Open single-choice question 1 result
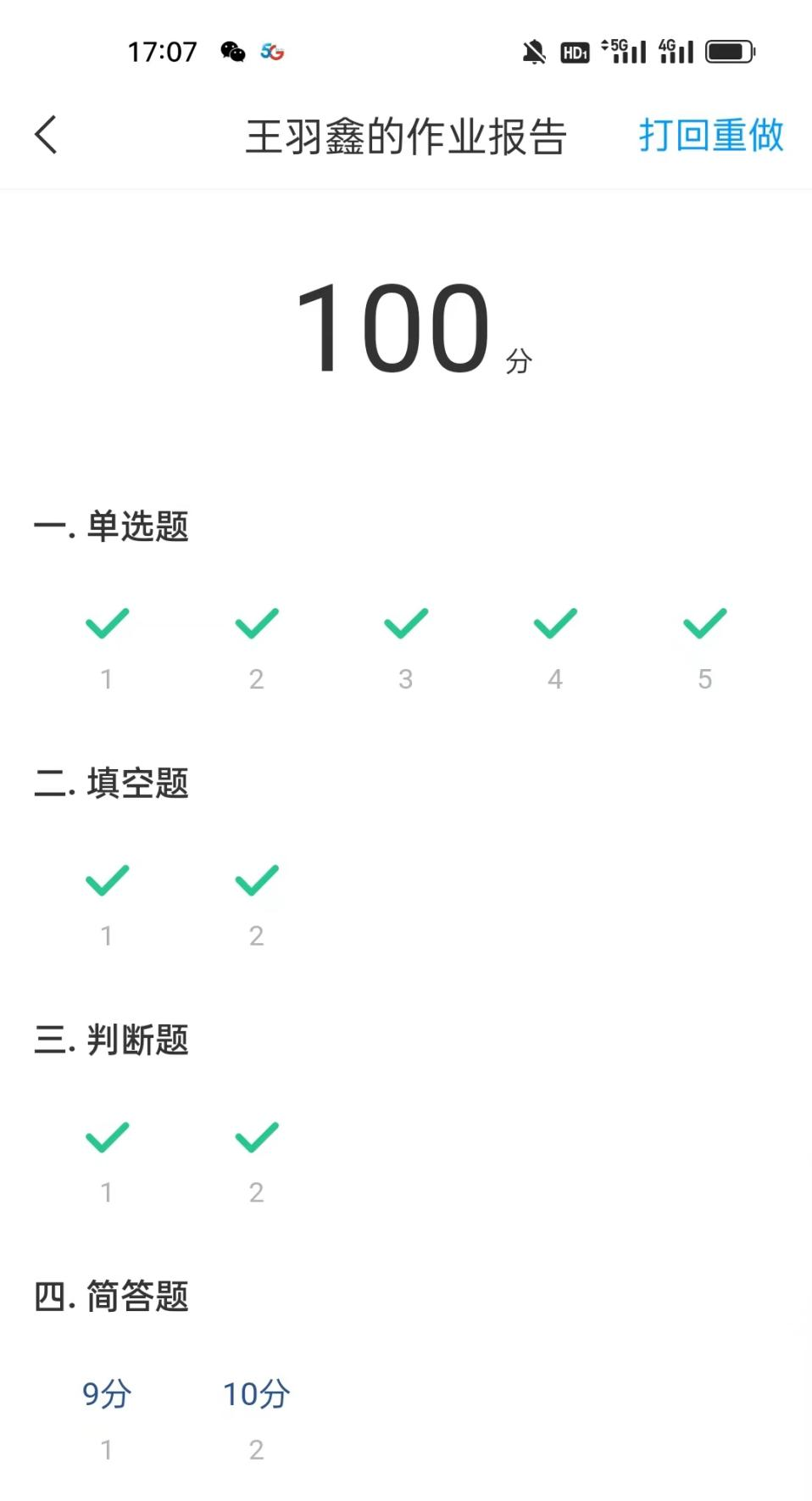This screenshot has width=812, height=1501. click(x=107, y=646)
